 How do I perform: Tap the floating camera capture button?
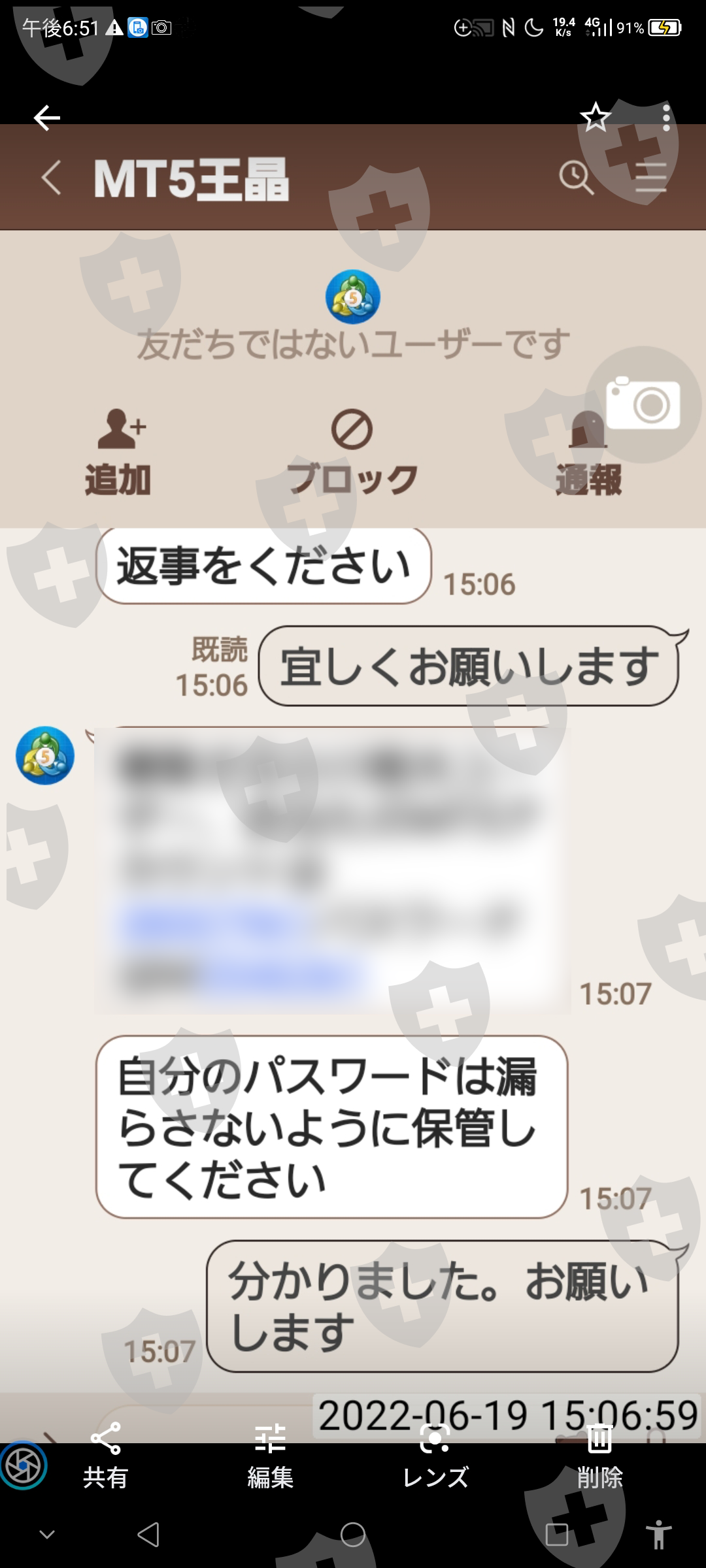(x=643, y=404)
